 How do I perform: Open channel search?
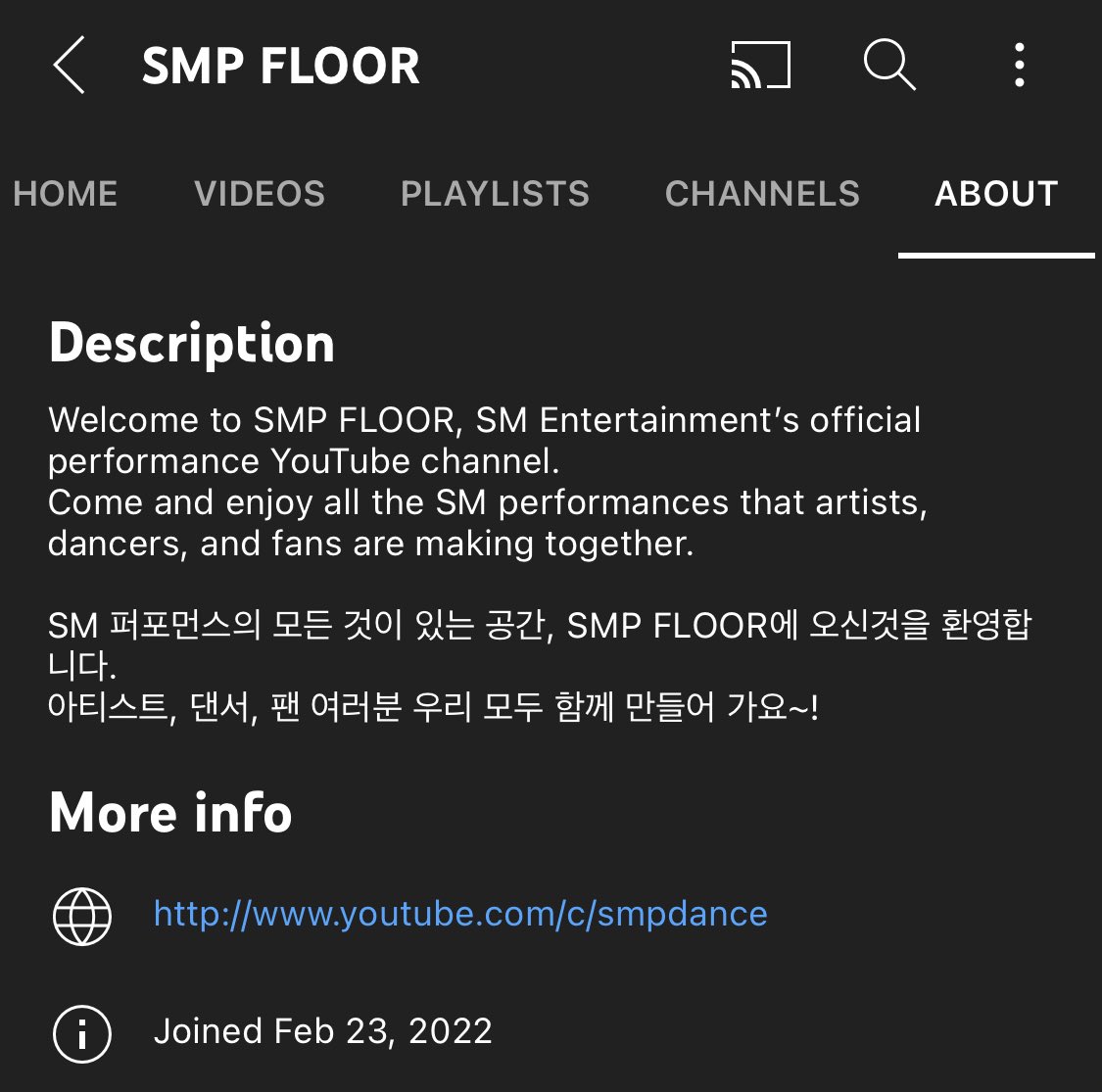889,65
